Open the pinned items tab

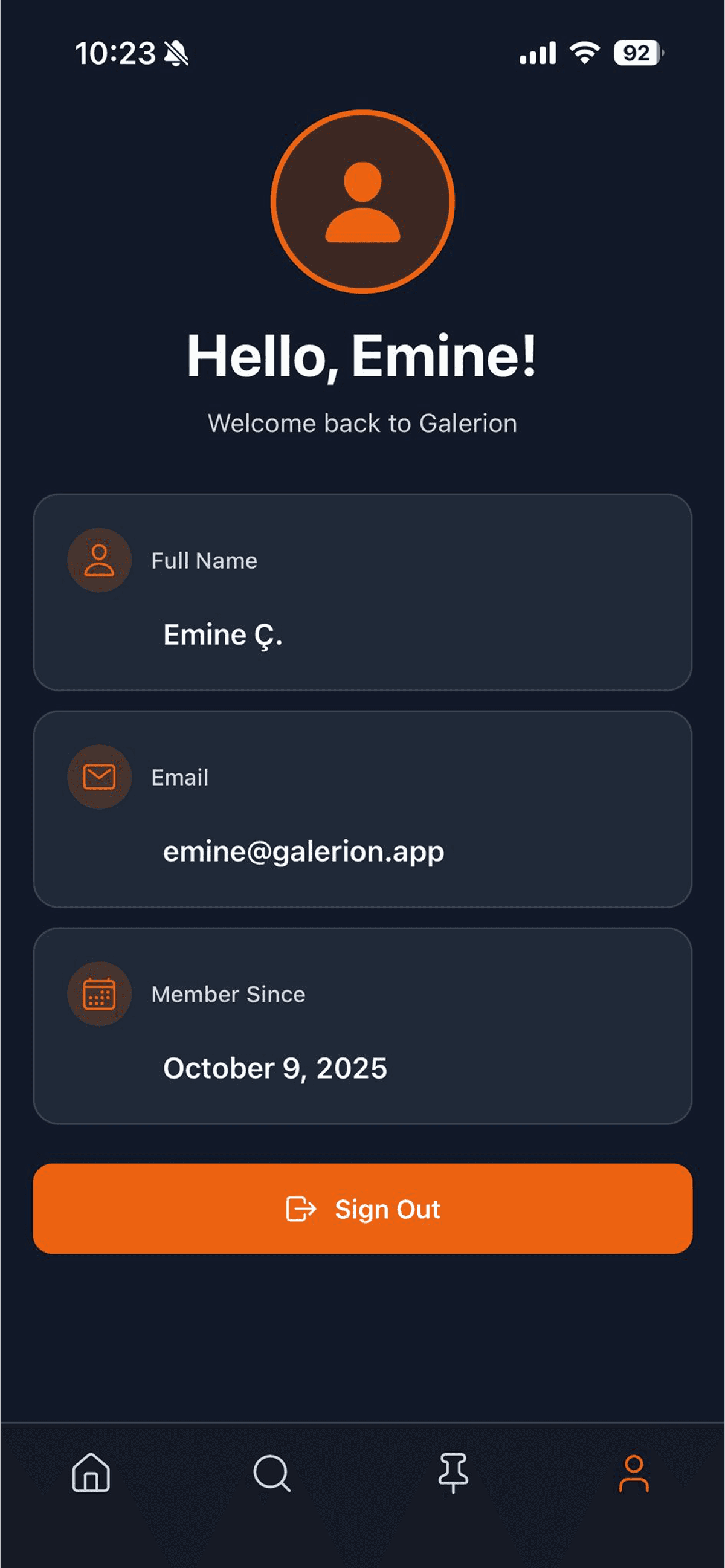453,1473
